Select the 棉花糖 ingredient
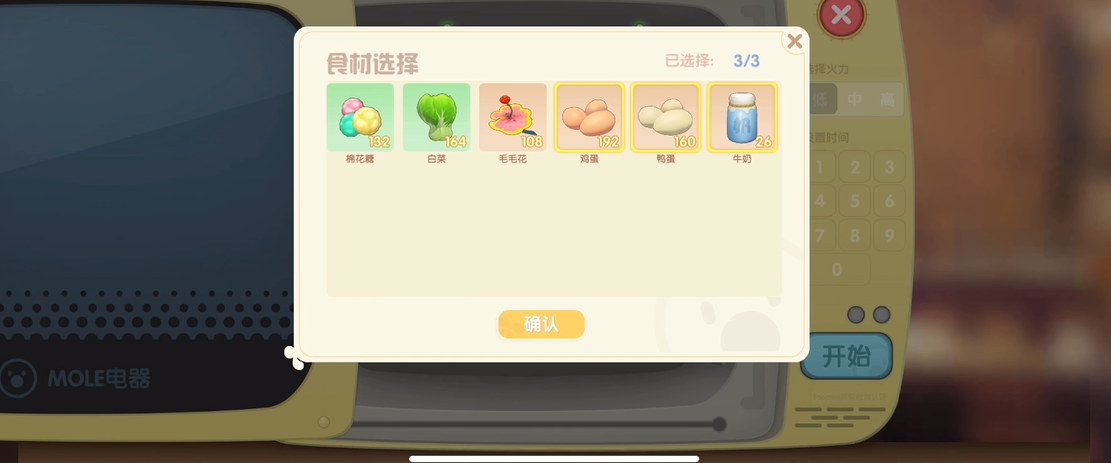The image size is (1111, 463). [x=360, y=118]
